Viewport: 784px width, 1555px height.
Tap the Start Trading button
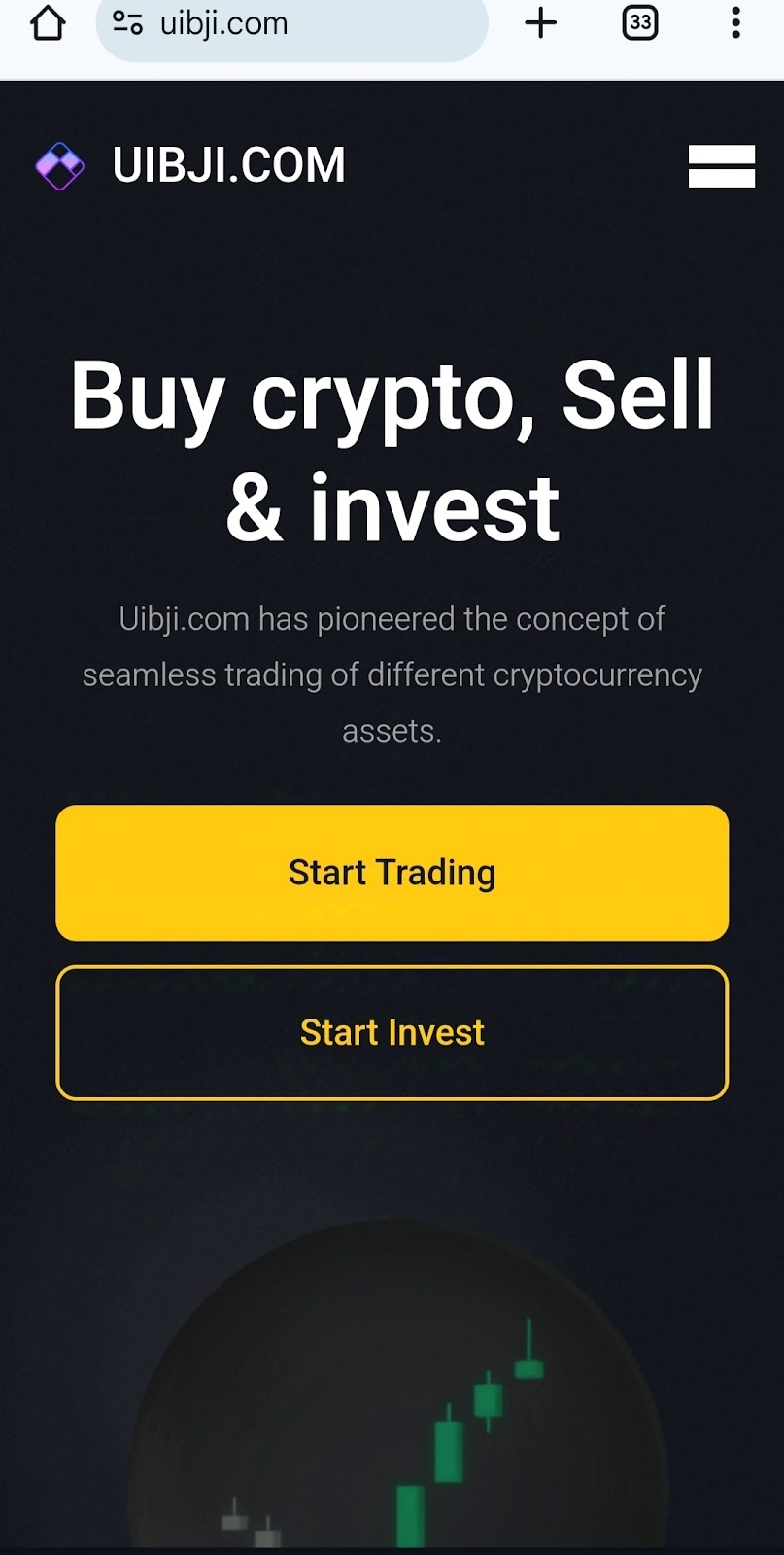coord(392,872)
